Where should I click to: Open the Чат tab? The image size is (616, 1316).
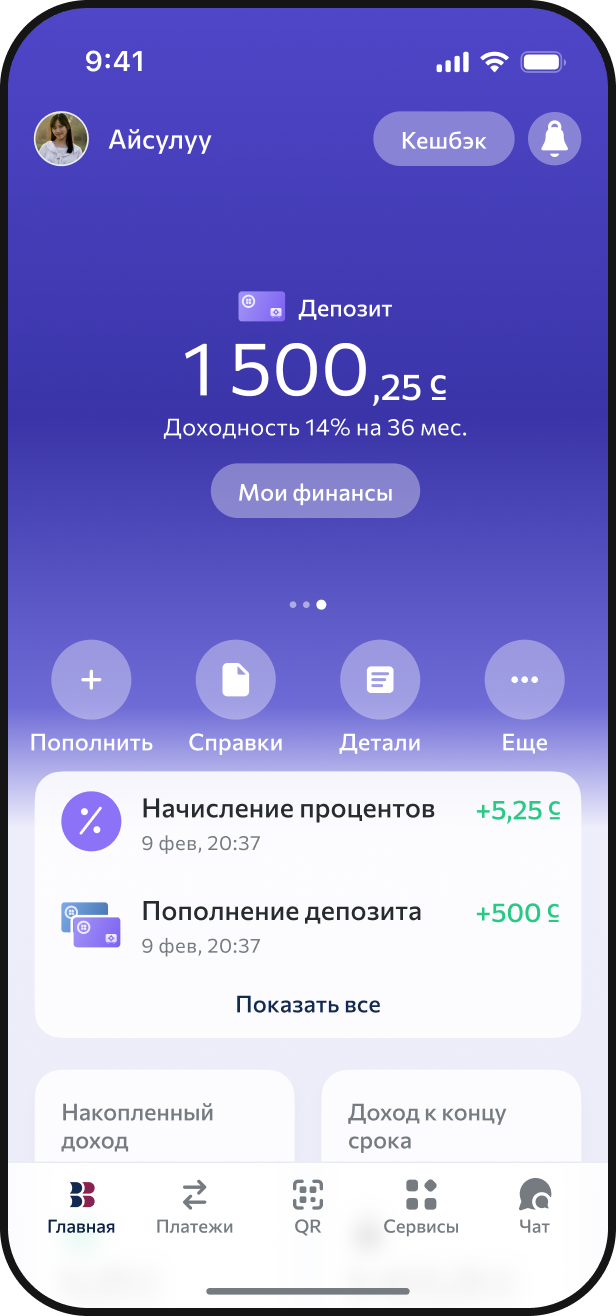click(x=534, y=1206)
